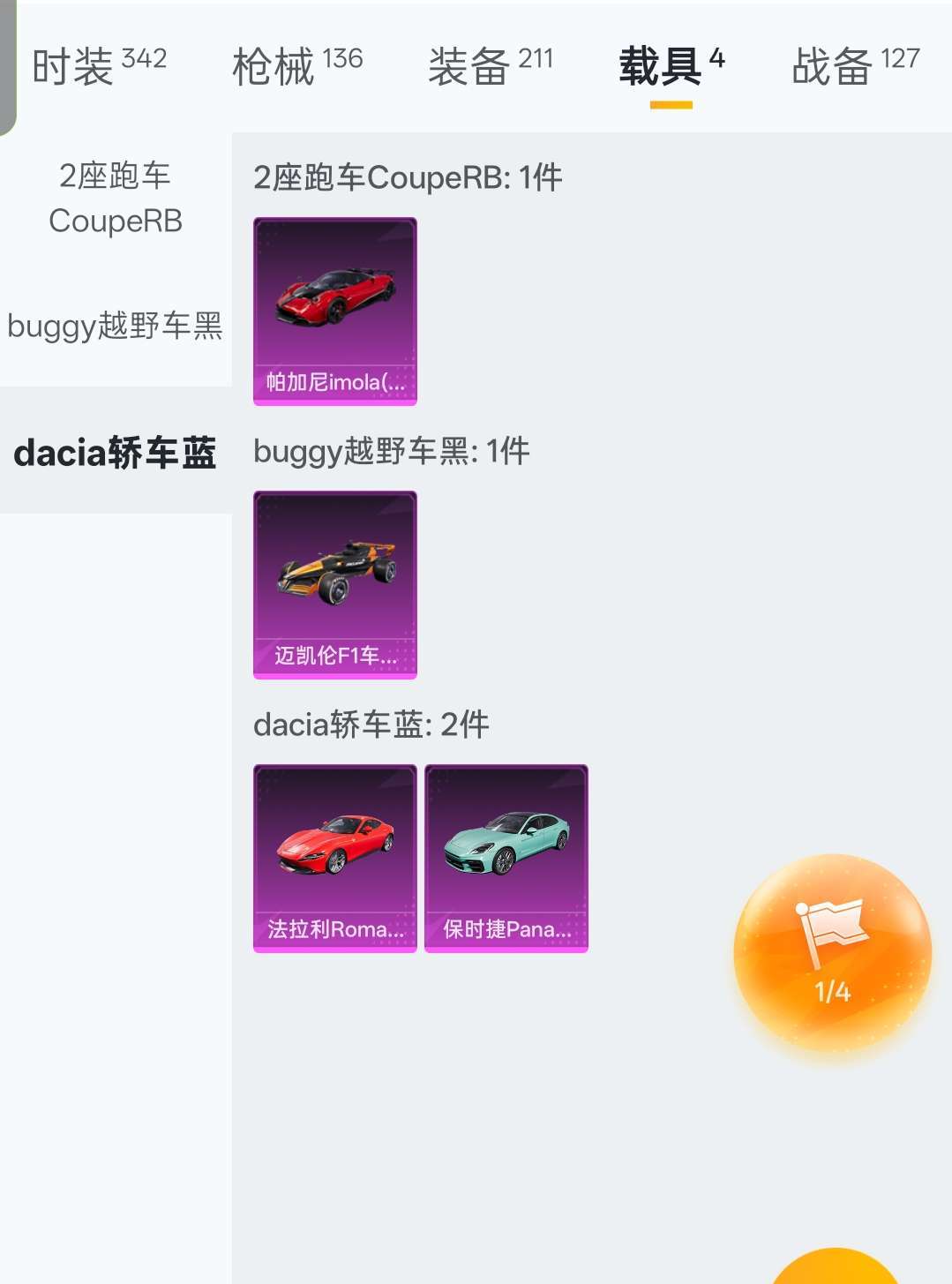Open the 法拉利Roma vehicle card
The image size is (952, 1284).
point(335,858)
